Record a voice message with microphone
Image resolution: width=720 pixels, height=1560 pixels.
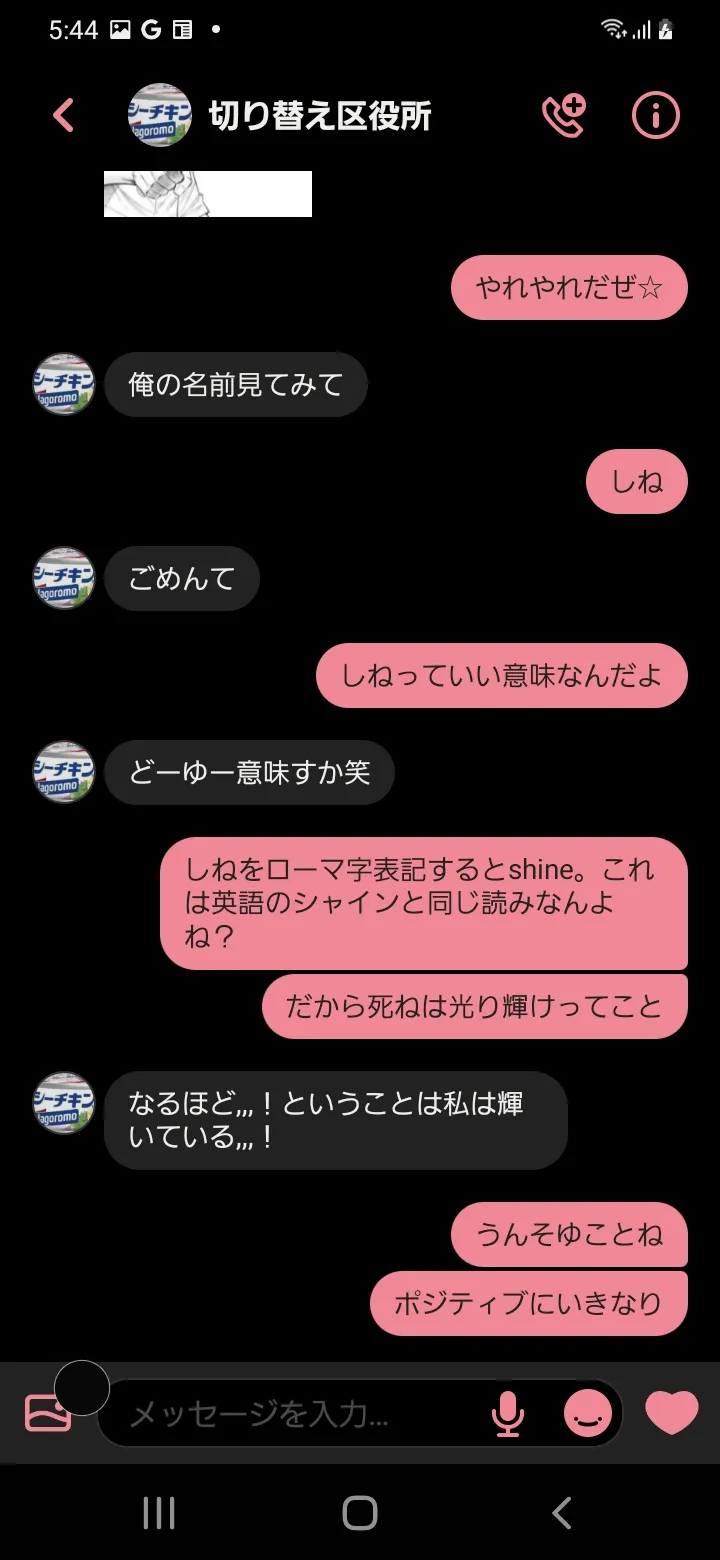[x=508, y=1413]
